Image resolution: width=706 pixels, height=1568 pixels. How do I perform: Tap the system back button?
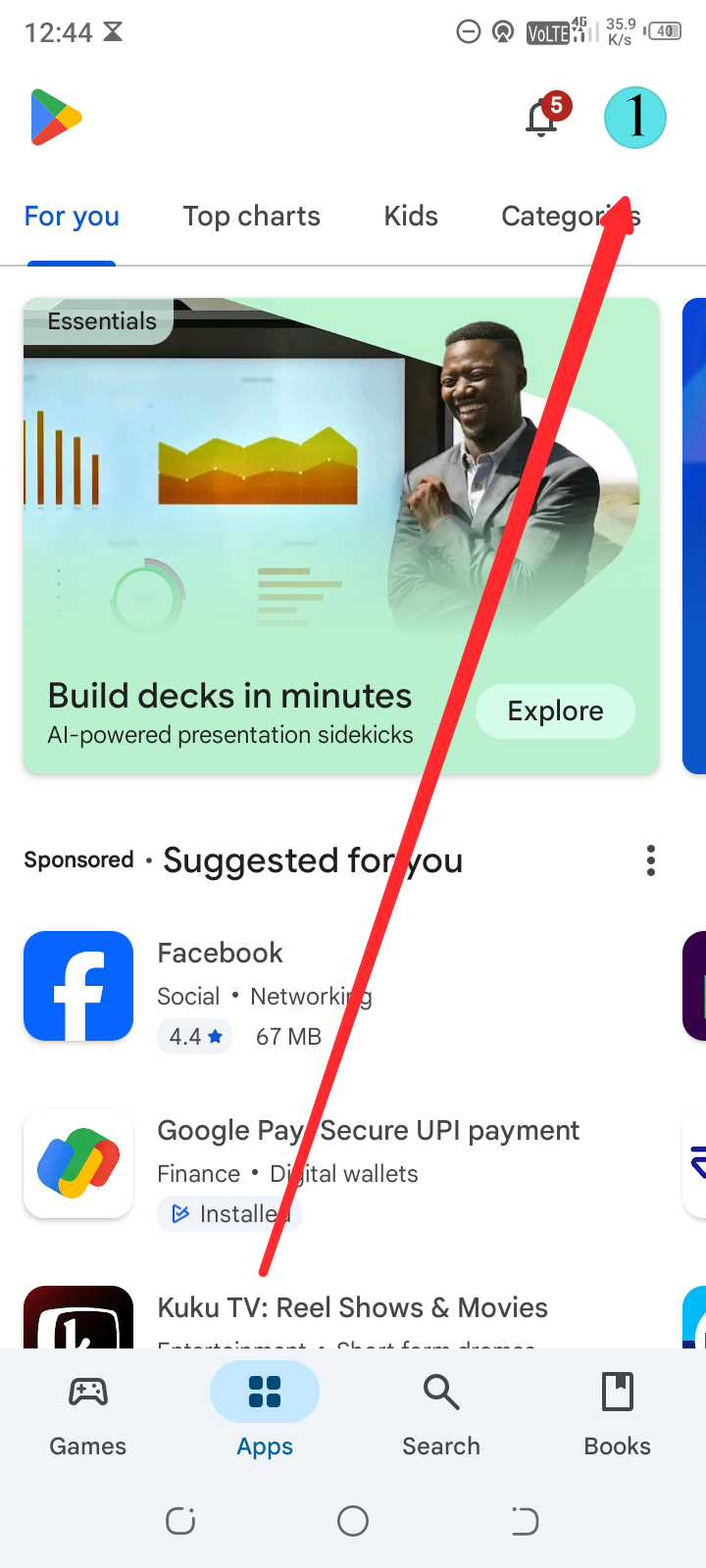click(525, 1521)
